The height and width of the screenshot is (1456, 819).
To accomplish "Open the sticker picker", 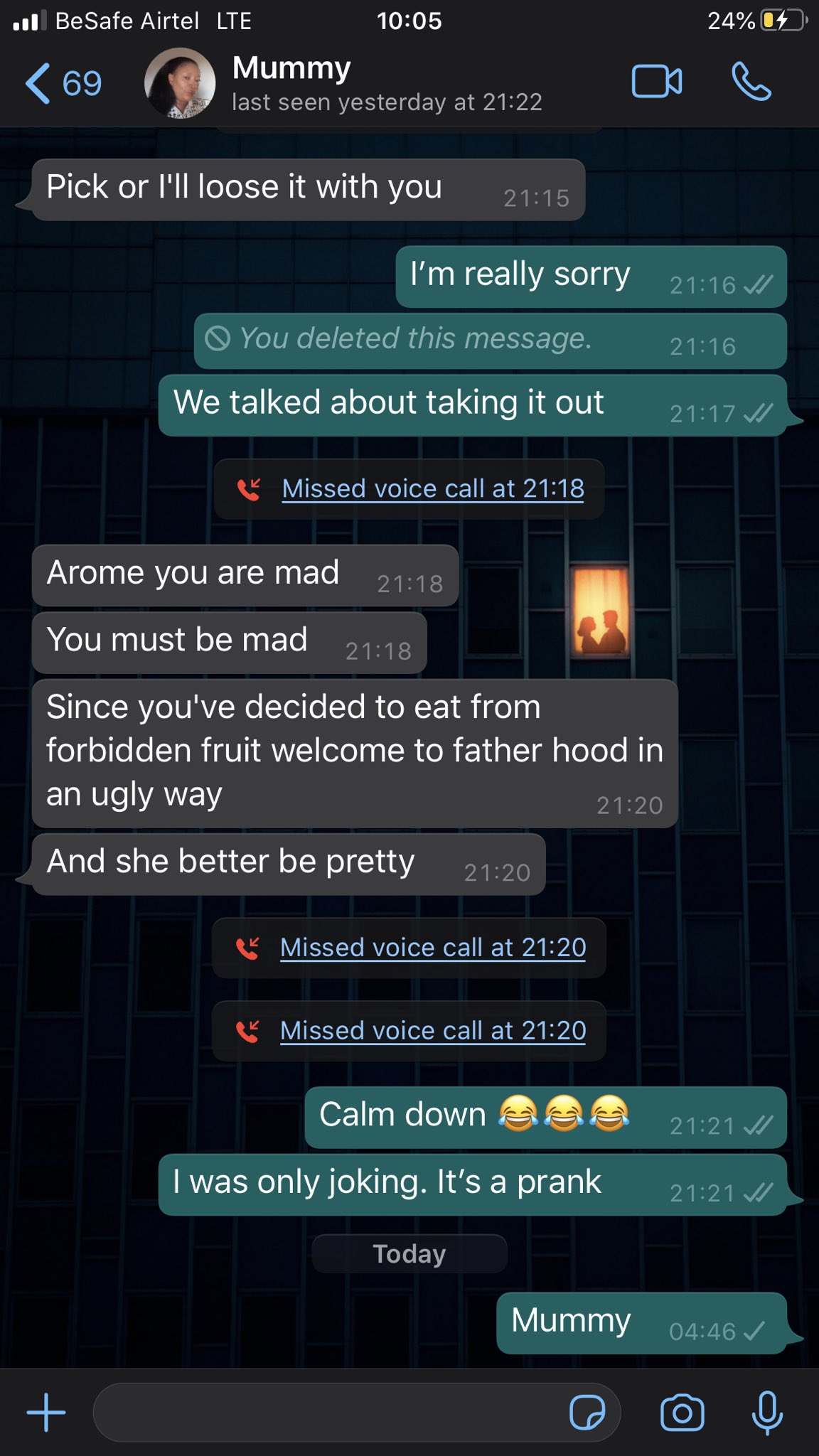I will (587, 1412).
